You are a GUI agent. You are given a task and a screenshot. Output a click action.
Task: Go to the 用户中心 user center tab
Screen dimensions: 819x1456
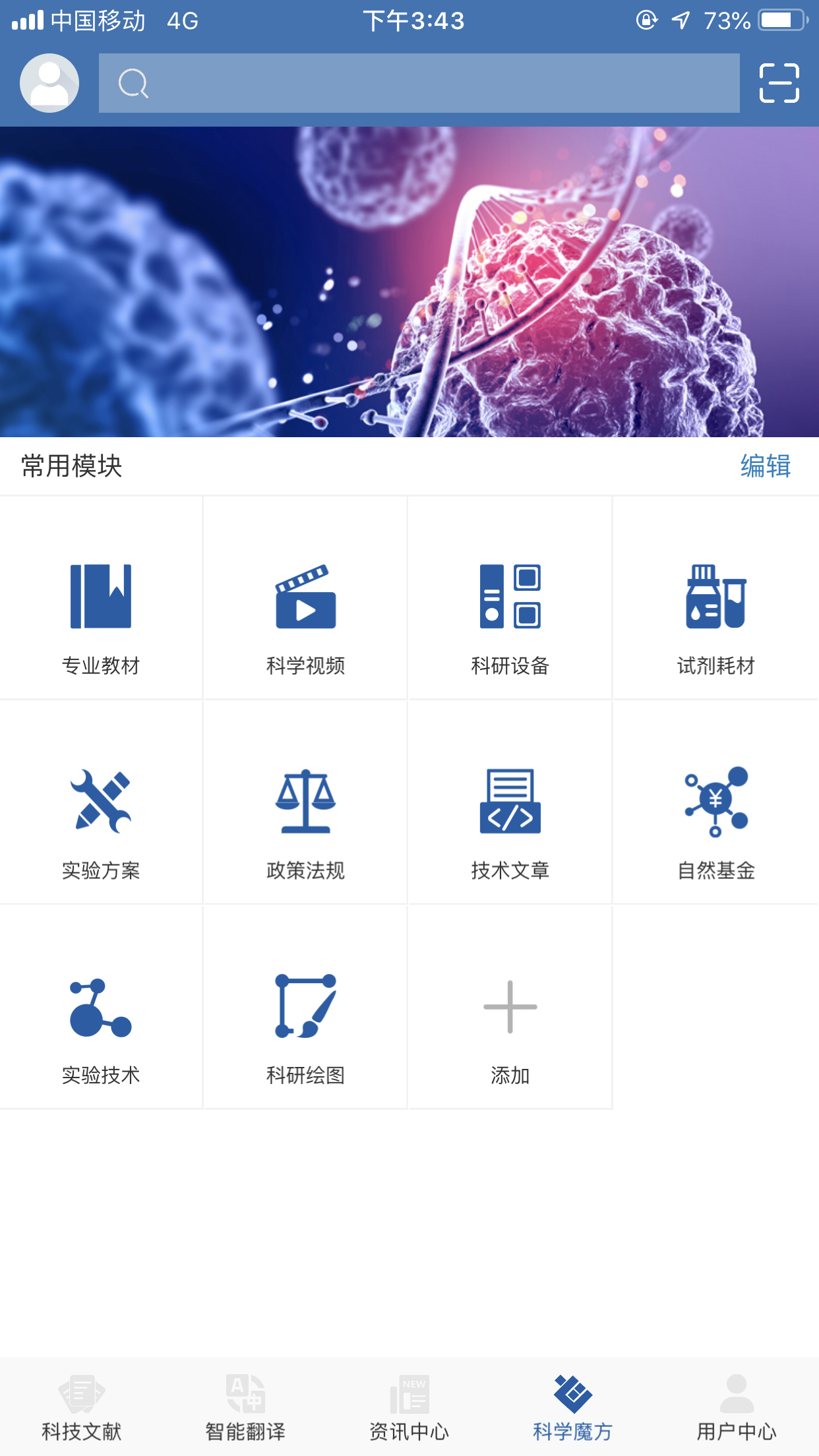pos(737,1405)
